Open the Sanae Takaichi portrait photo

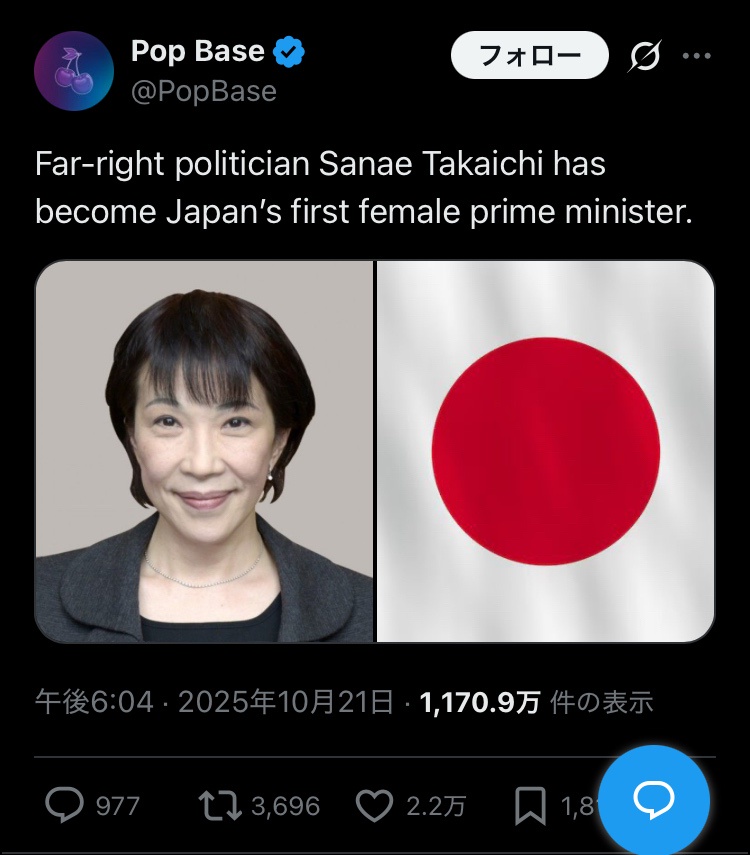tap(204, 450)
